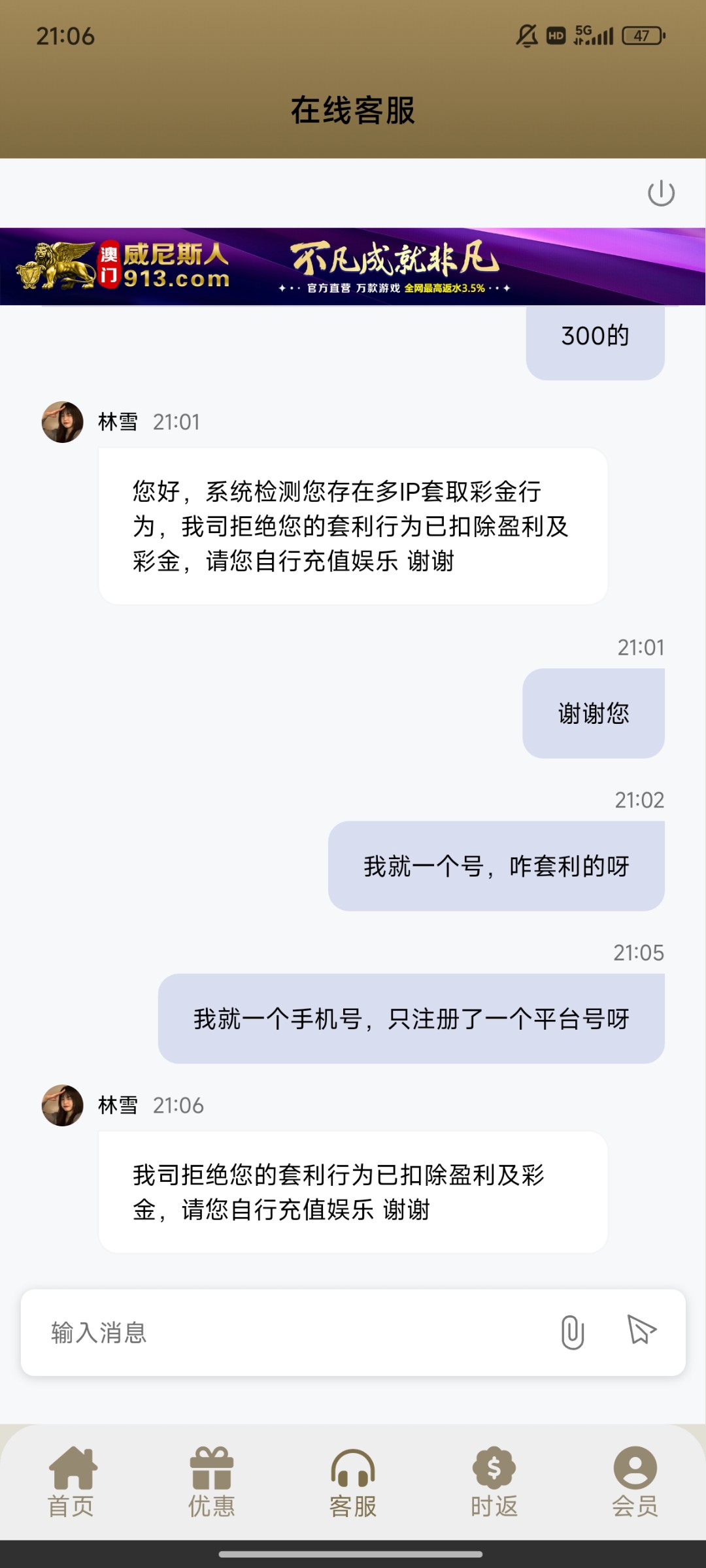Switch to the 客服 tab
This screenshot has height=1568, width=706.
point(353,1482)
